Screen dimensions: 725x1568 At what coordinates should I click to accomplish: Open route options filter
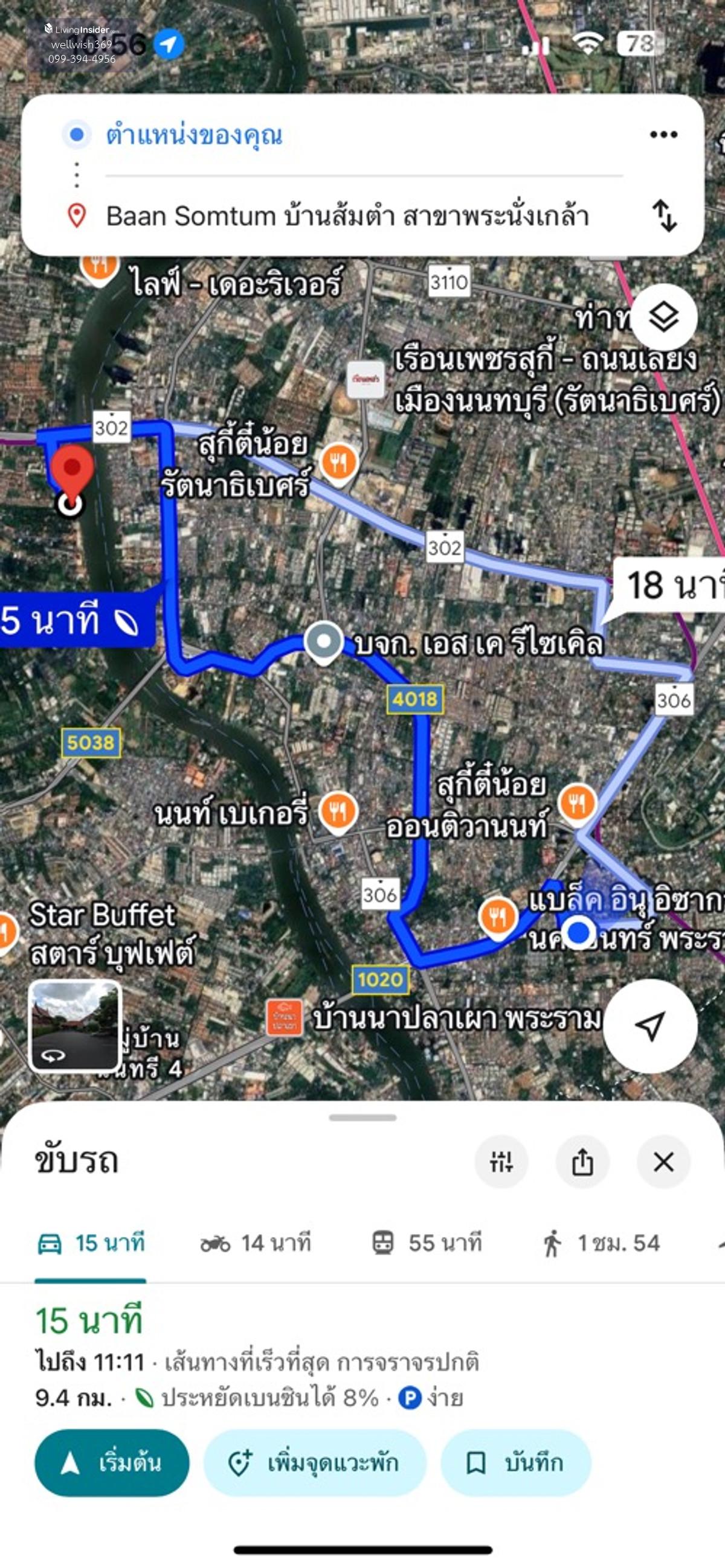tap(501, 1162)
